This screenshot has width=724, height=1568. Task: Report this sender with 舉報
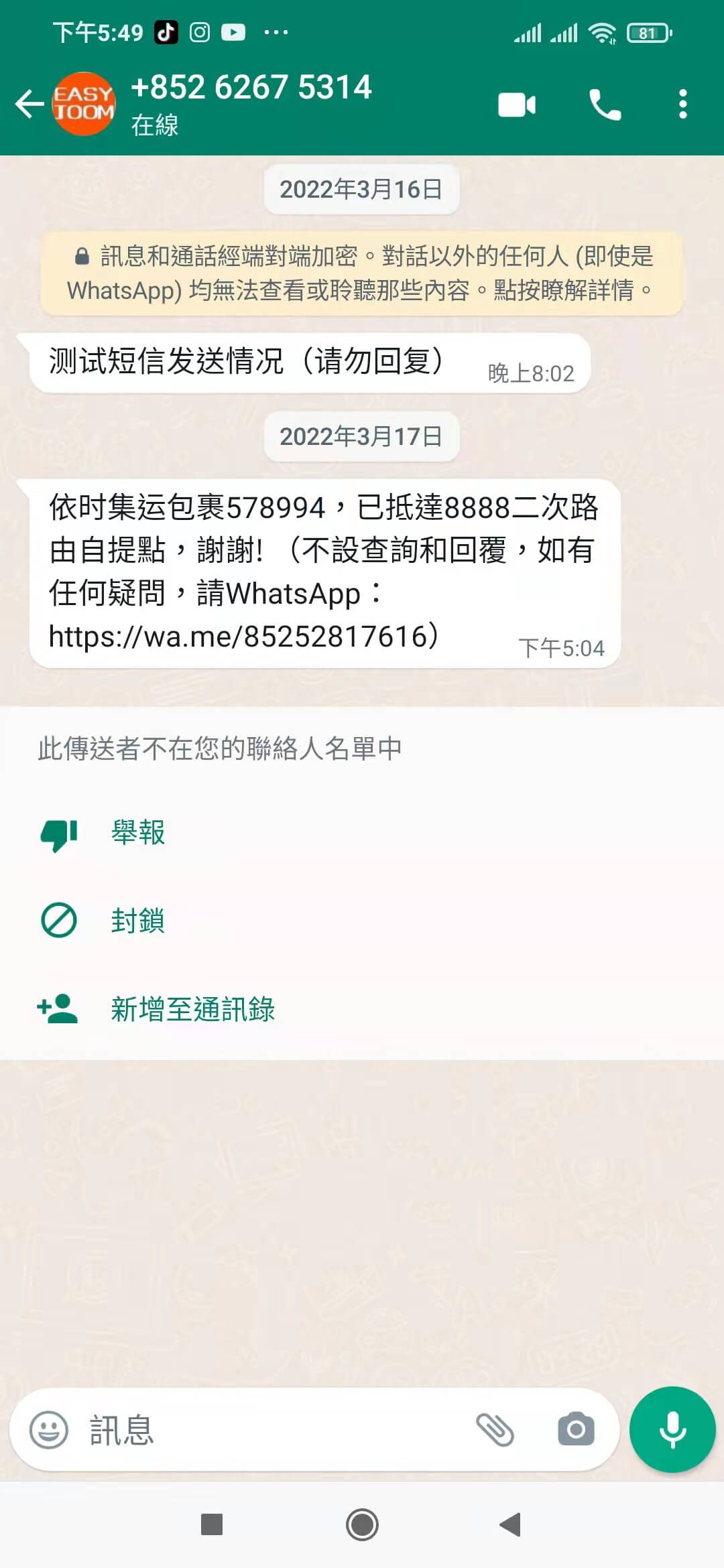pyautogui.click(x=137, y=834)
